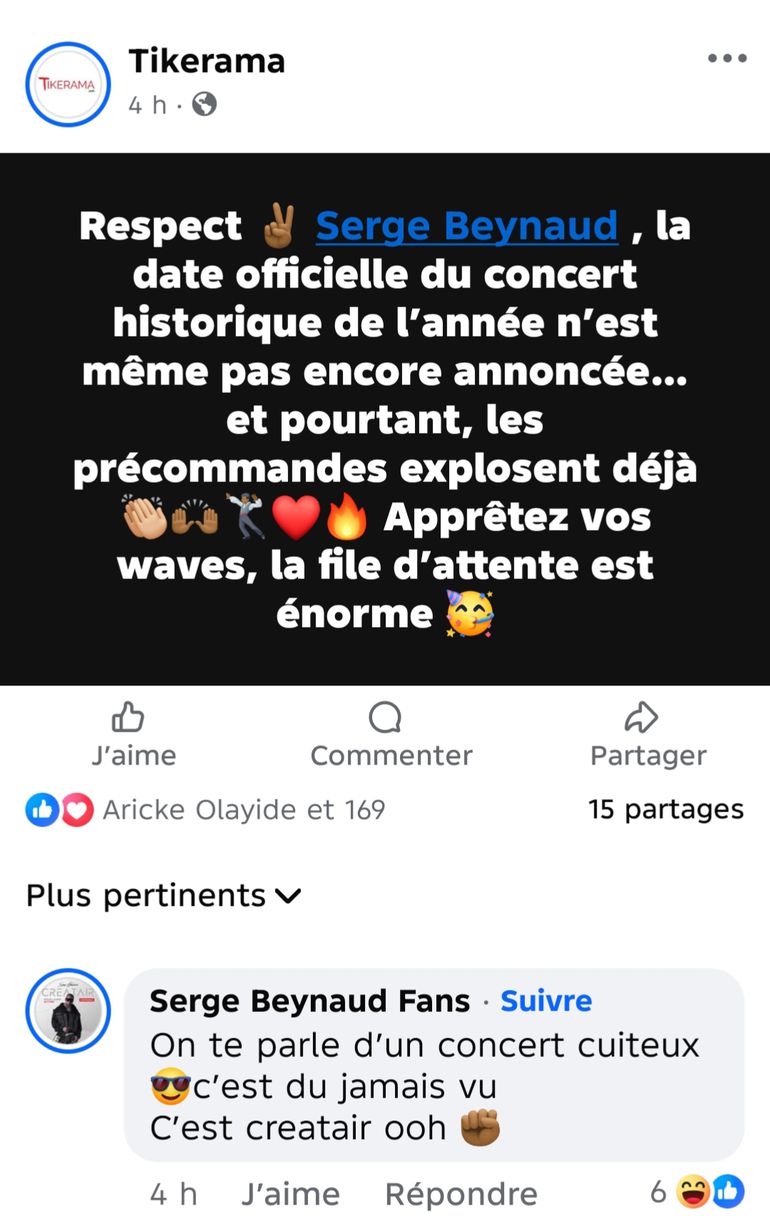Open Serge Beynaud Fans profile avatar
The width and height of the screenshot is (770, 1221).
(x=68, y=1011)
